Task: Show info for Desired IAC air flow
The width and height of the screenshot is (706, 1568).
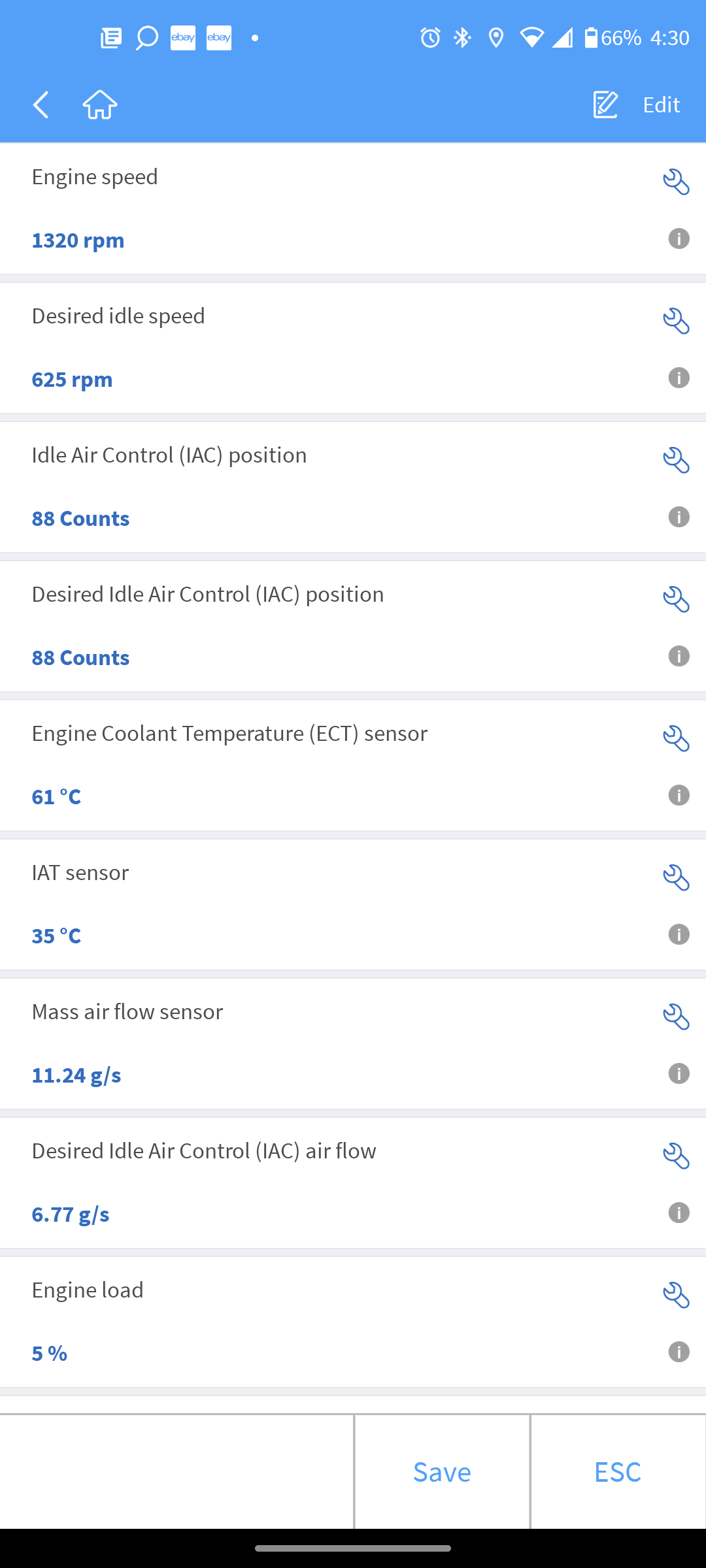Action: [679, 1213]
